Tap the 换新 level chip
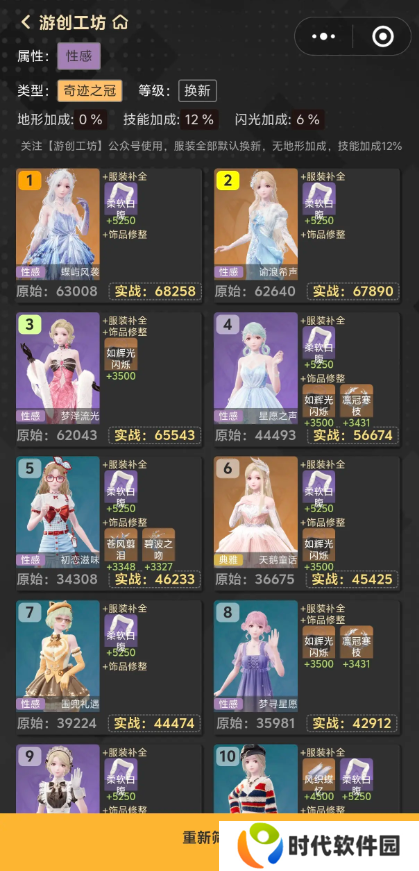419x871 pixels. point(197,91)
